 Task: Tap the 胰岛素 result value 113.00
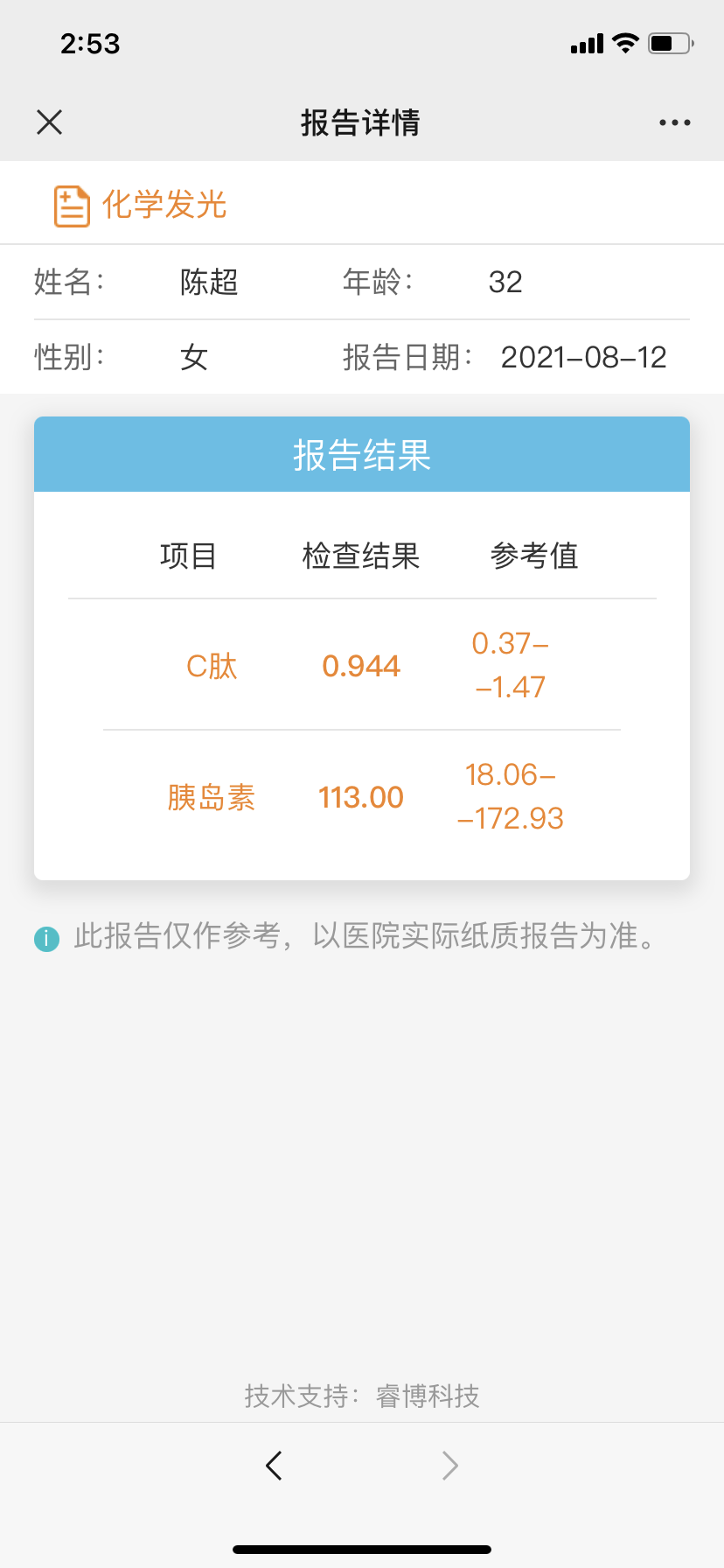tap(361, 796)
